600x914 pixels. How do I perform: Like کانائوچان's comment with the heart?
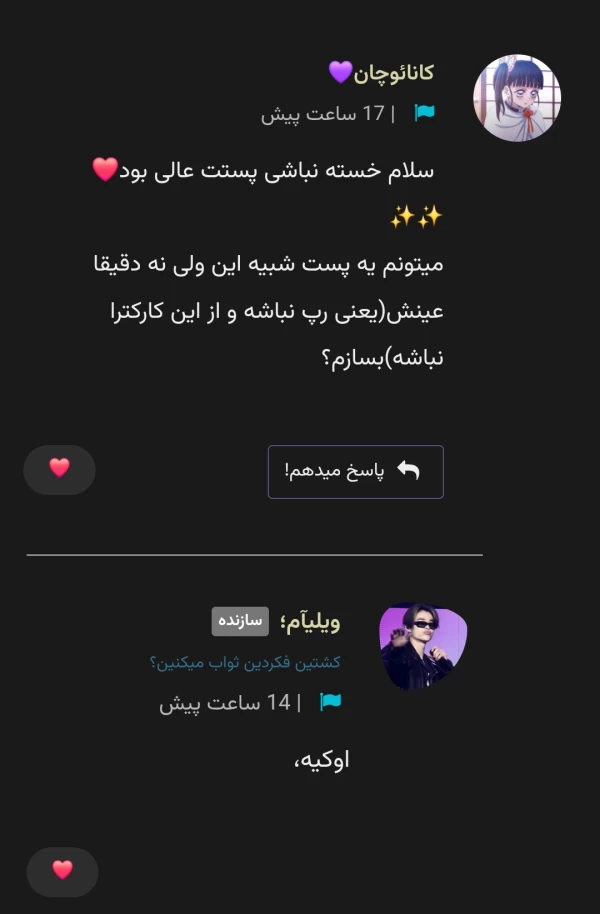click(60, 468)
